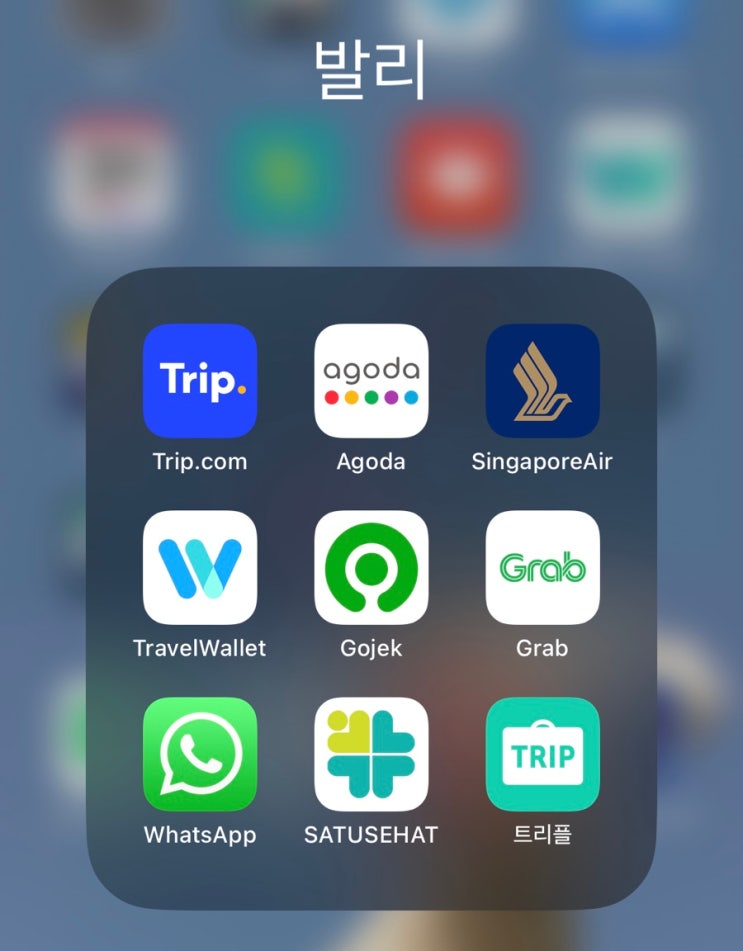Launch the SATUSEHAT app

pyautogui.click(x=371, y=754)
